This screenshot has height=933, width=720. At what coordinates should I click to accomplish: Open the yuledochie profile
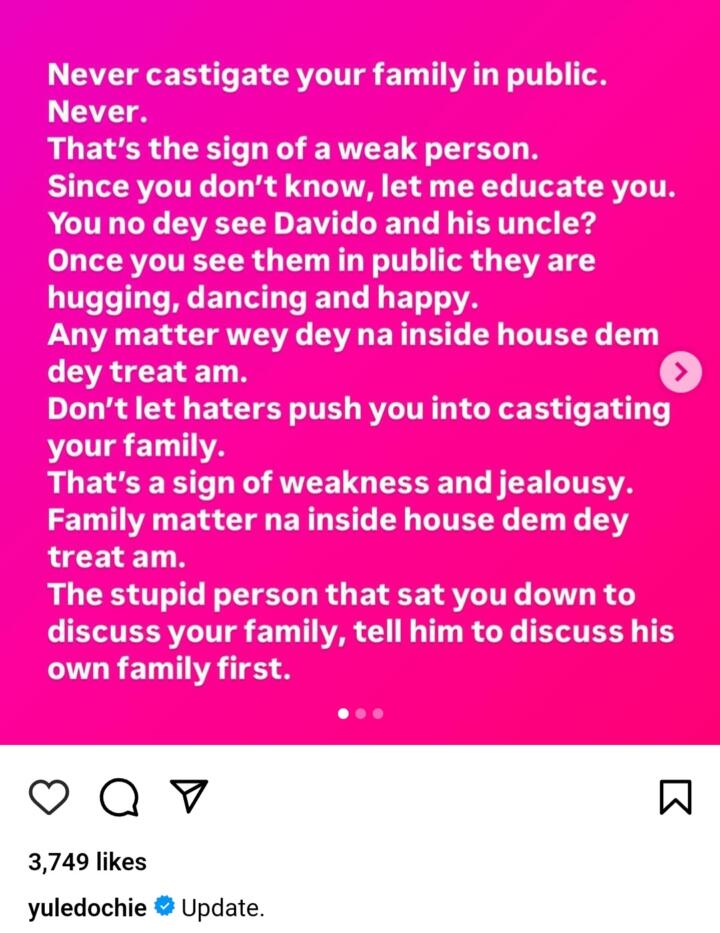coord(88,909)
